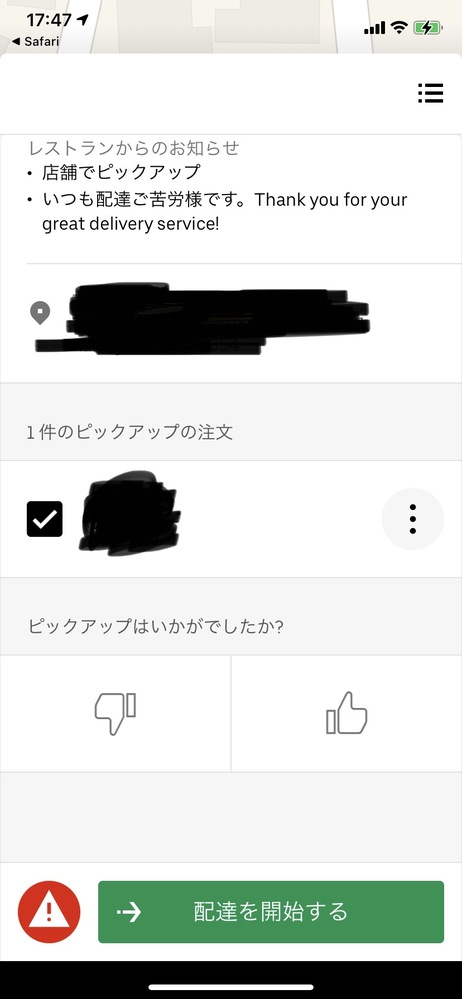The image size is (462, 999).
Task: Open the list menu icon
Action: 430,94
